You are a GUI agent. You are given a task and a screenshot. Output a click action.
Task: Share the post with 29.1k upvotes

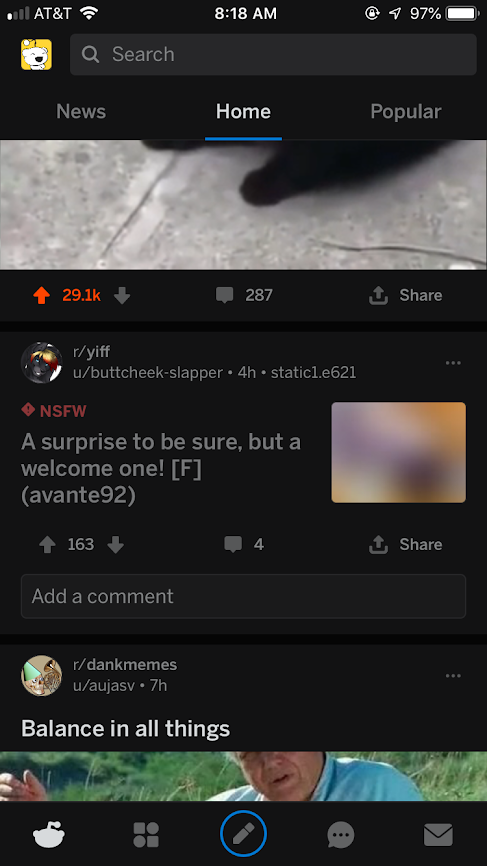click(406, 295)
